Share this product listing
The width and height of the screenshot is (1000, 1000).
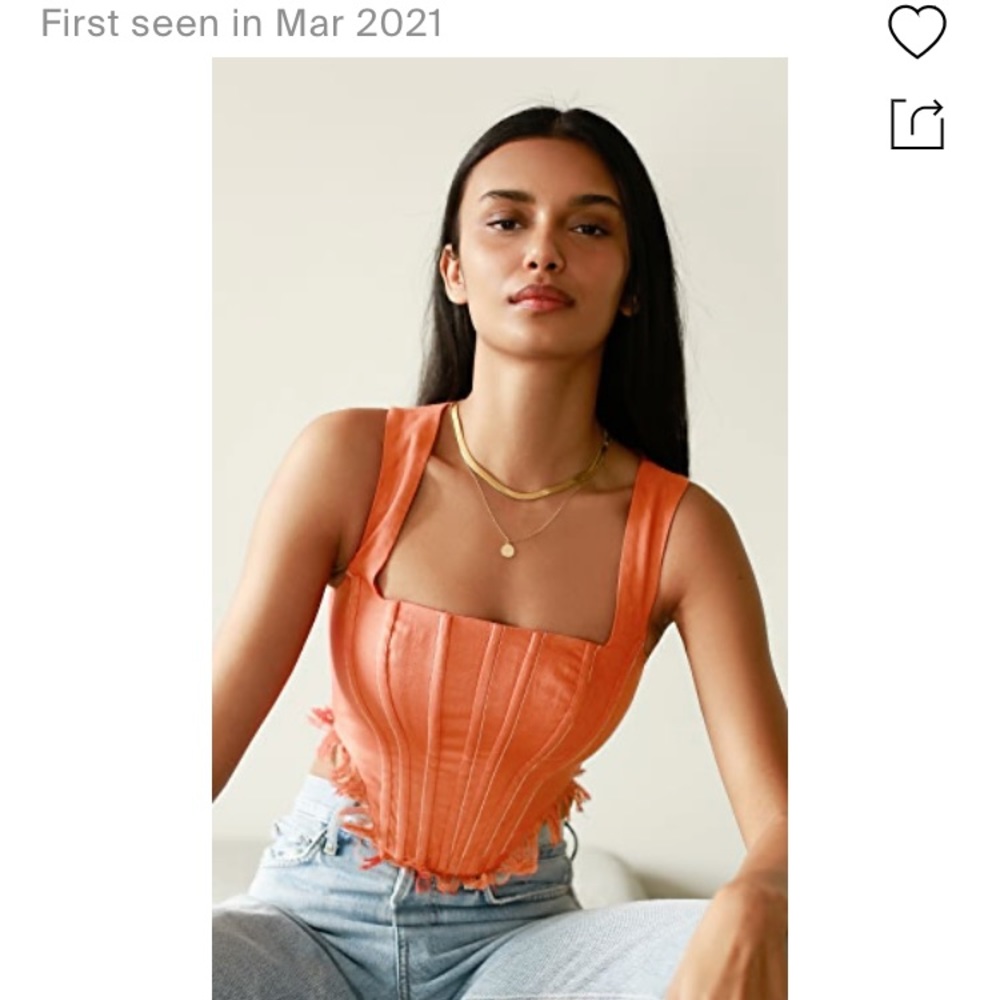coord(917,124)
